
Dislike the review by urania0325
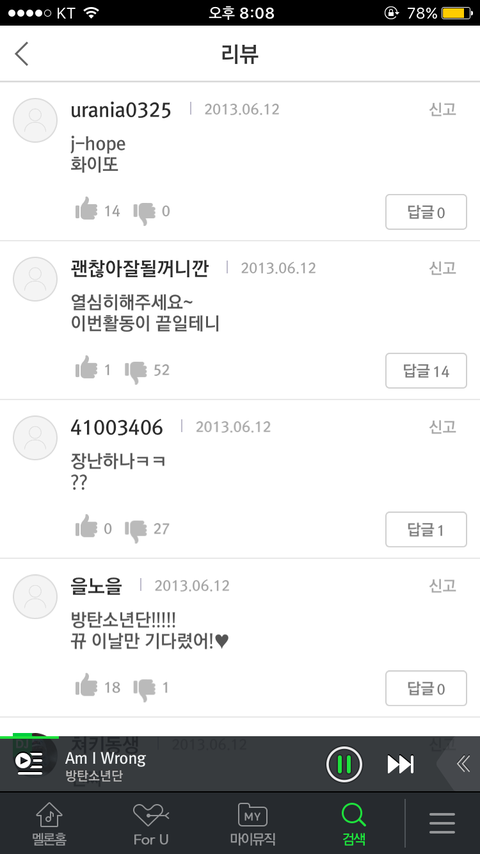[x=144, y=212]
